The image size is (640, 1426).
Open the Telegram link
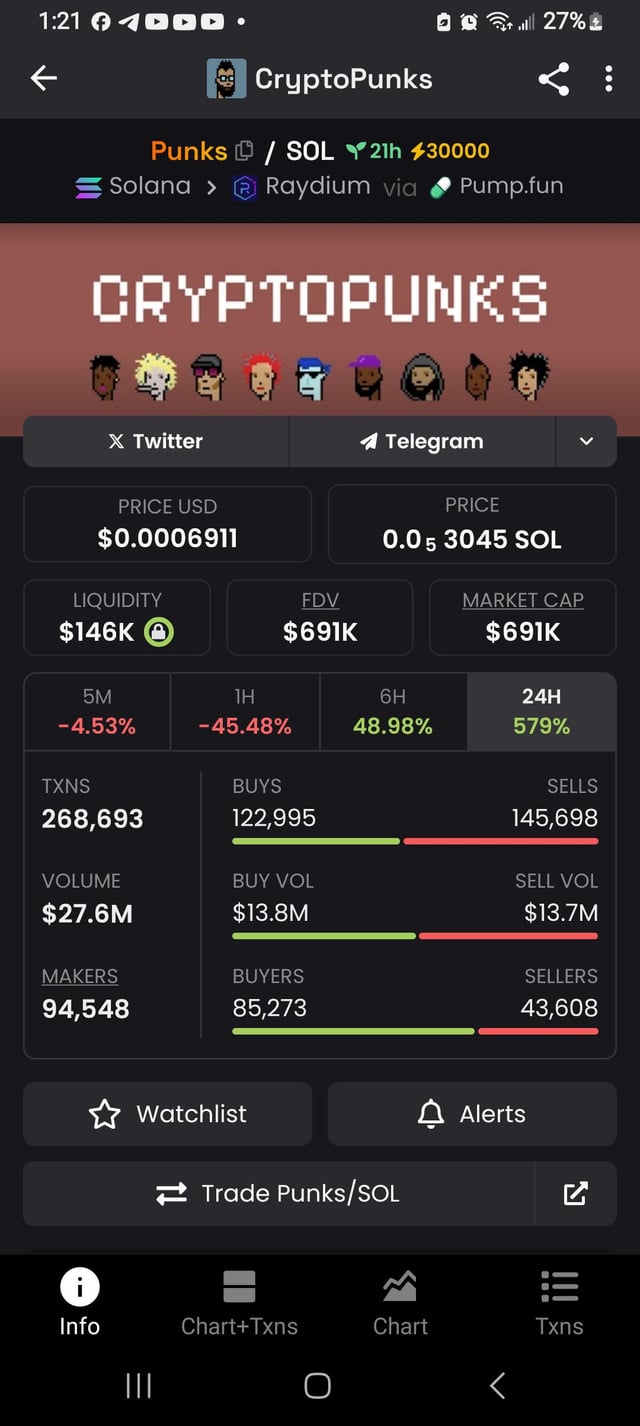(x=421, y=441)
